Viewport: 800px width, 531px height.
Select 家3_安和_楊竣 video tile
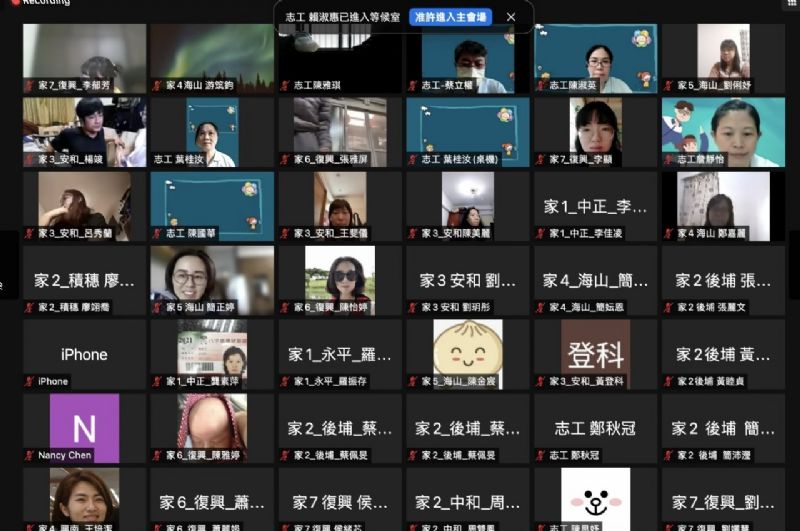pos(84,131)
